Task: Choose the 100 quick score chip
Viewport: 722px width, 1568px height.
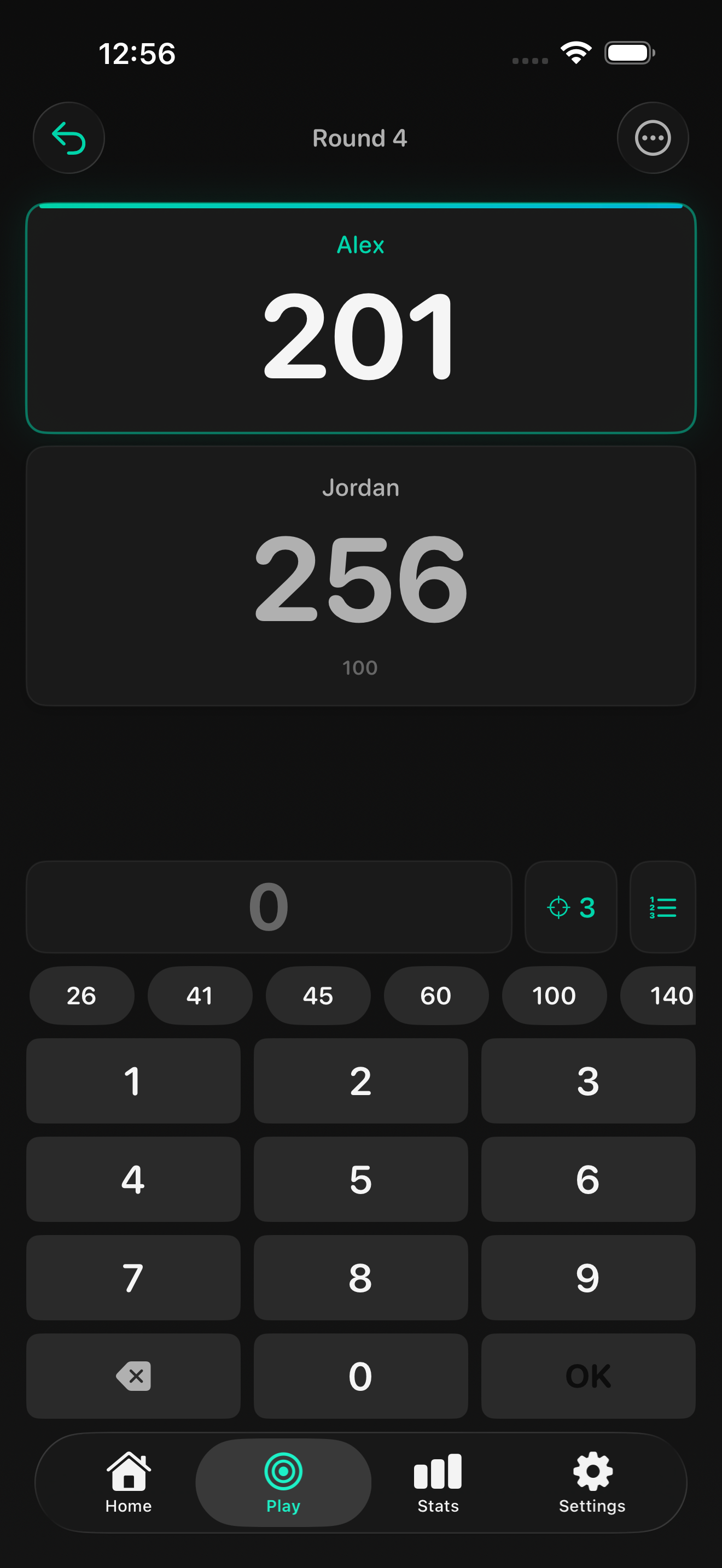Action: point(554,996)
